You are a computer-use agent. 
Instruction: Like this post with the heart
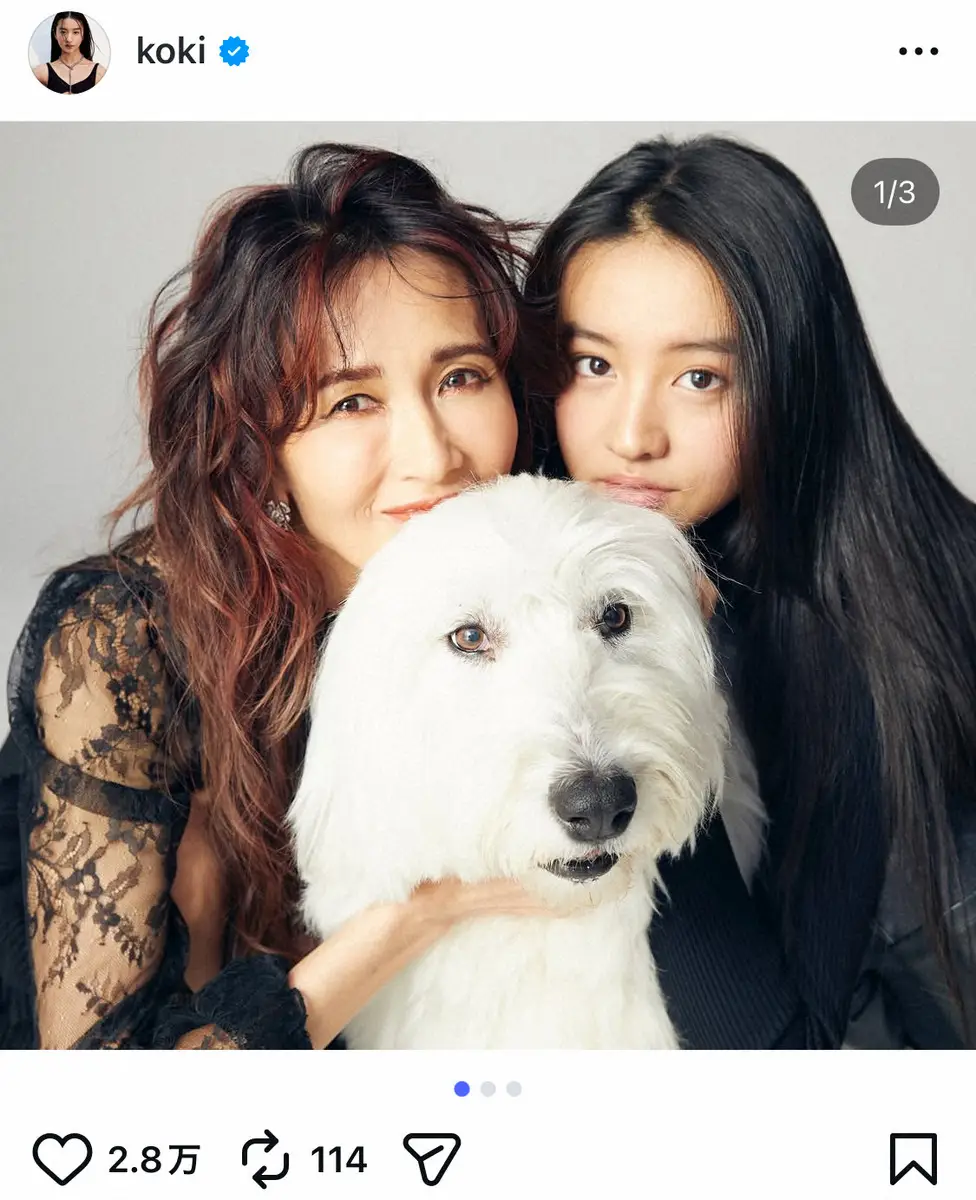point(62,1159)
